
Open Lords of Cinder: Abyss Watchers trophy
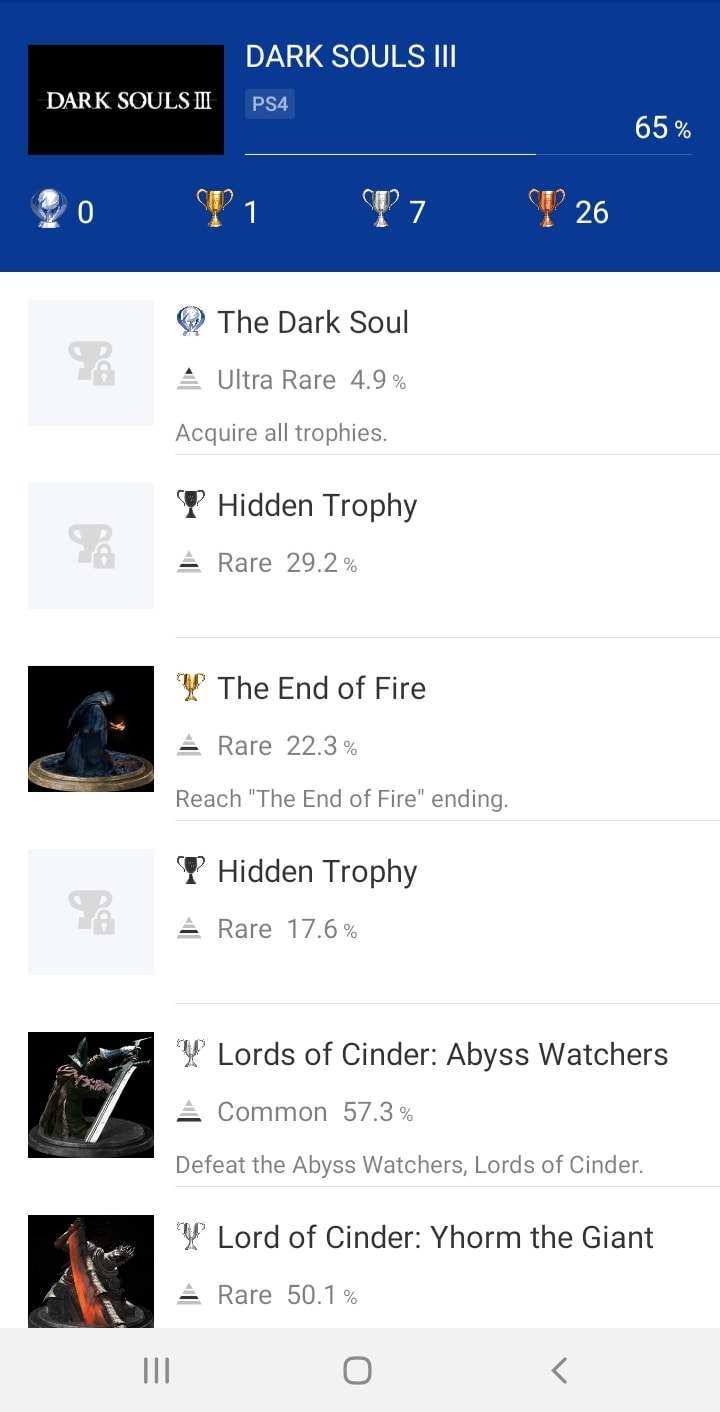point(442,1054)
